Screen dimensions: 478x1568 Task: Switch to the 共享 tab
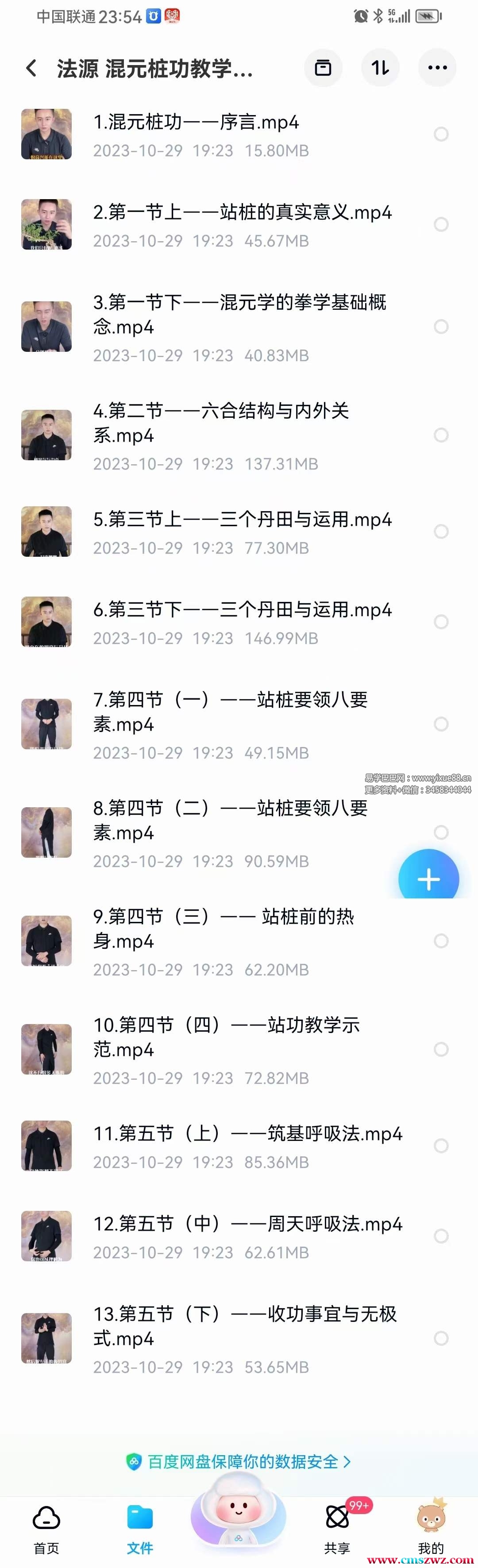pyautogui.click(x=337, y=1529)
